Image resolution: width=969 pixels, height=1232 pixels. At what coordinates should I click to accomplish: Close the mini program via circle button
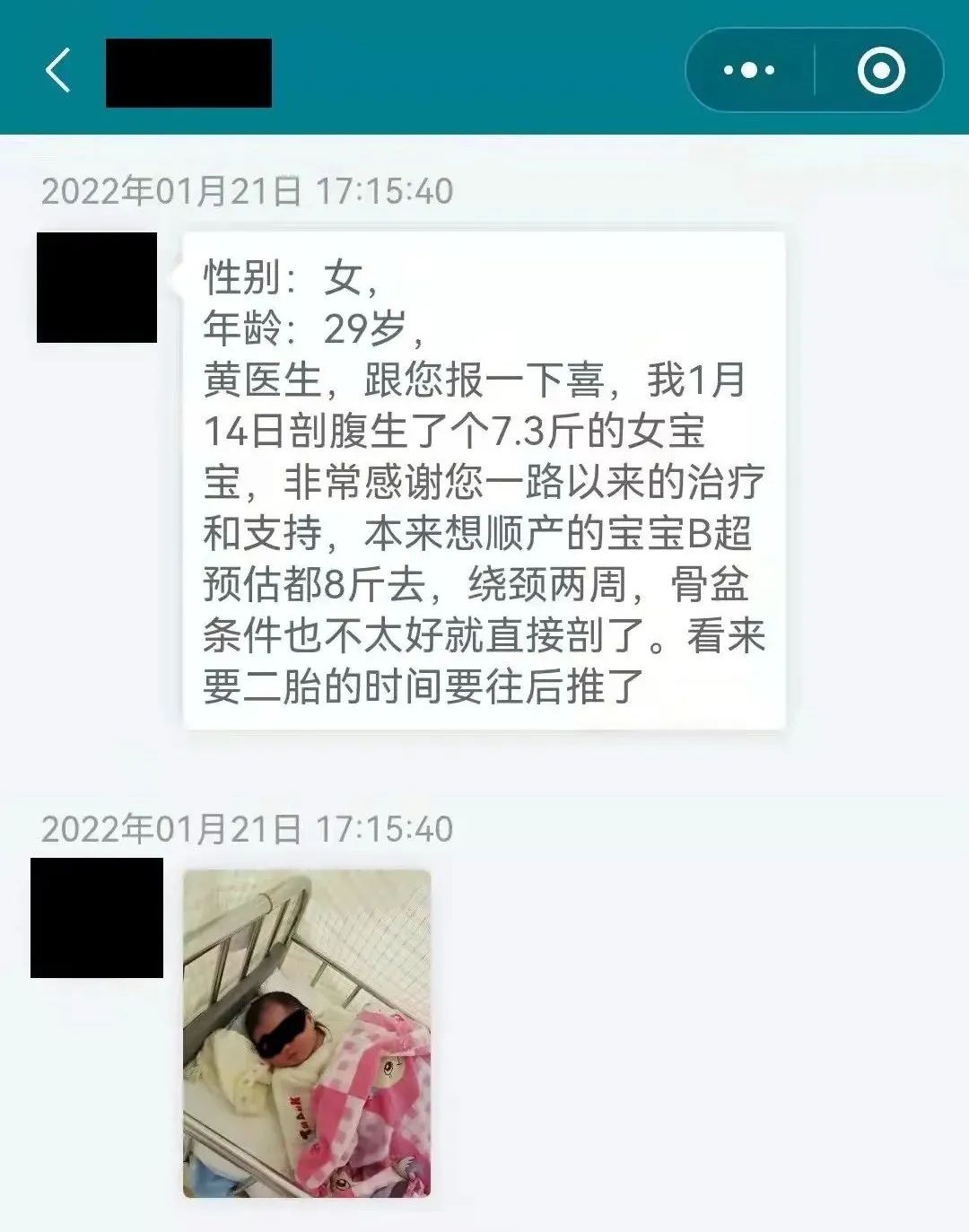point(880,71)
